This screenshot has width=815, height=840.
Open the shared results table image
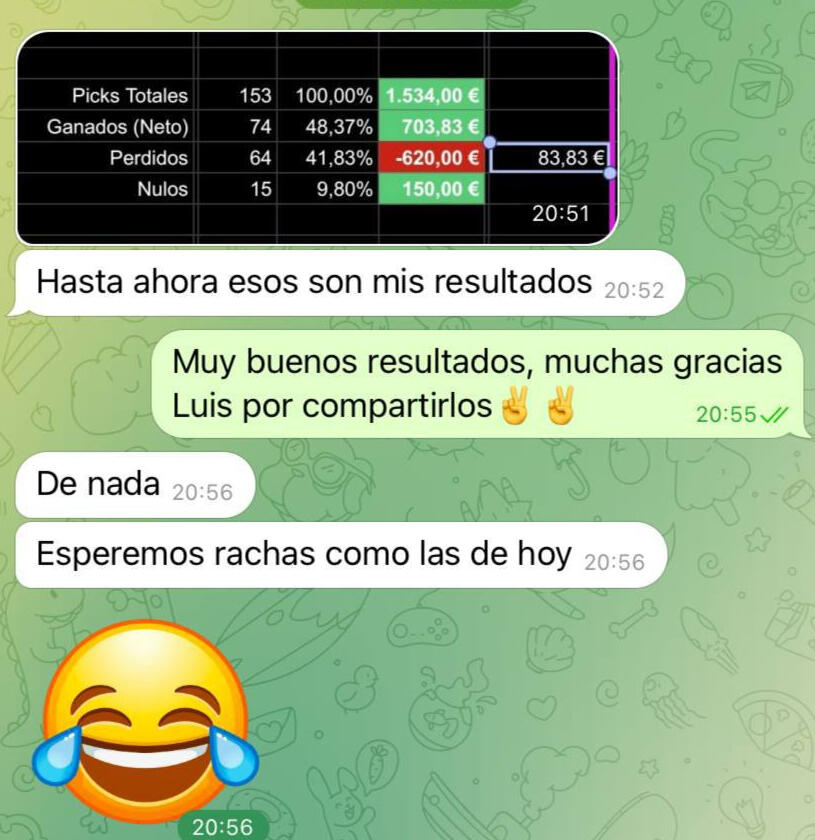click(316, 138)
